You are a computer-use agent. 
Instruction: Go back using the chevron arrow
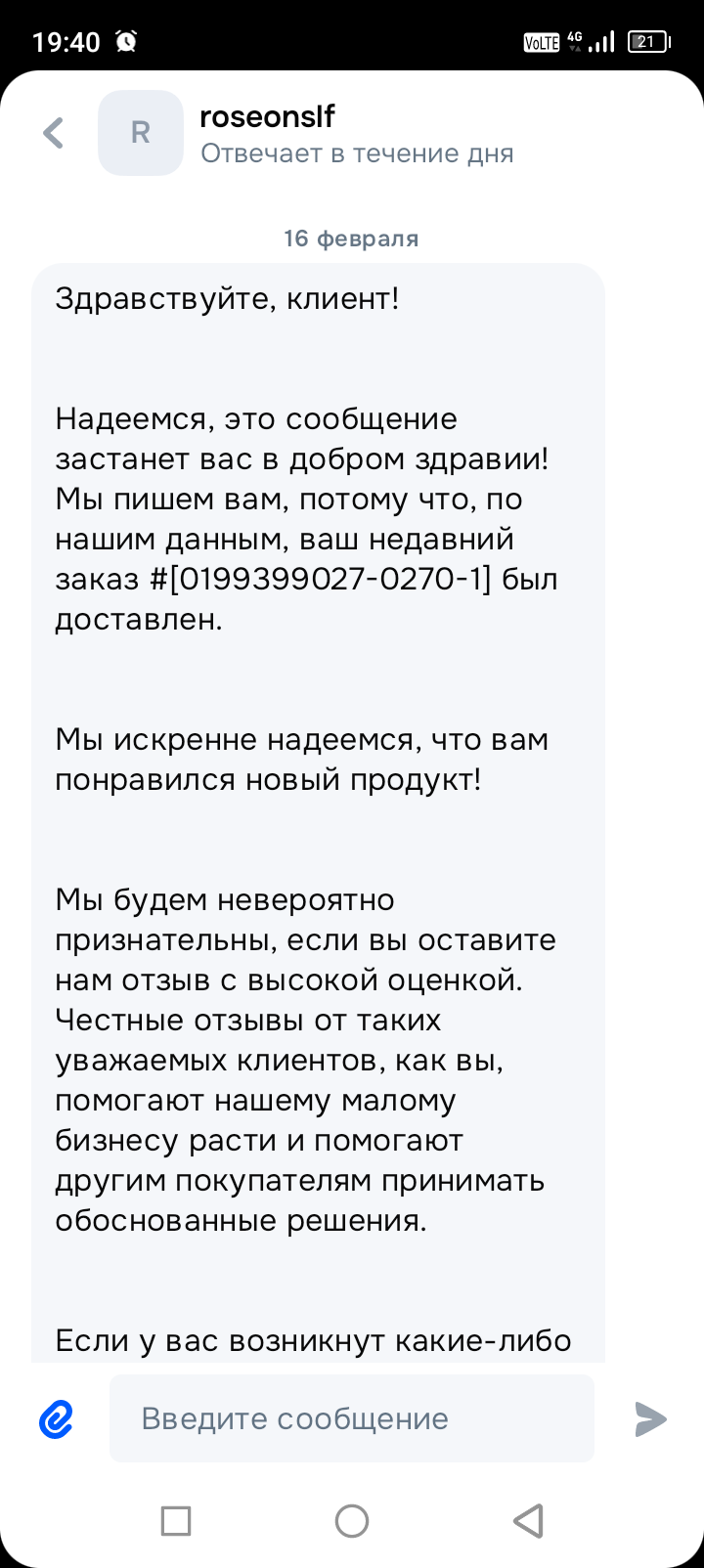click(53, 133)
